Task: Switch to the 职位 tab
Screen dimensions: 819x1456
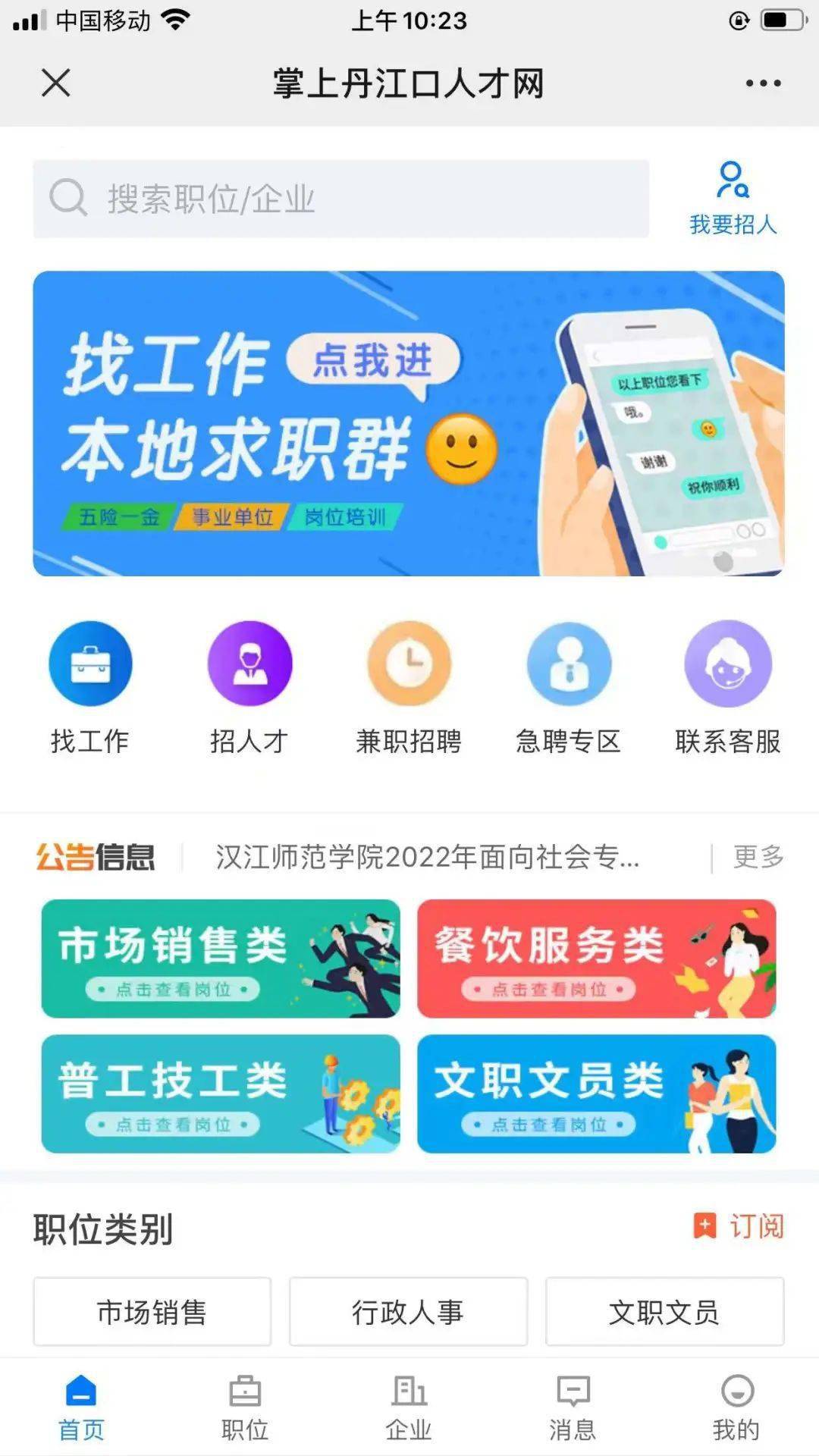Action: 245,1407
